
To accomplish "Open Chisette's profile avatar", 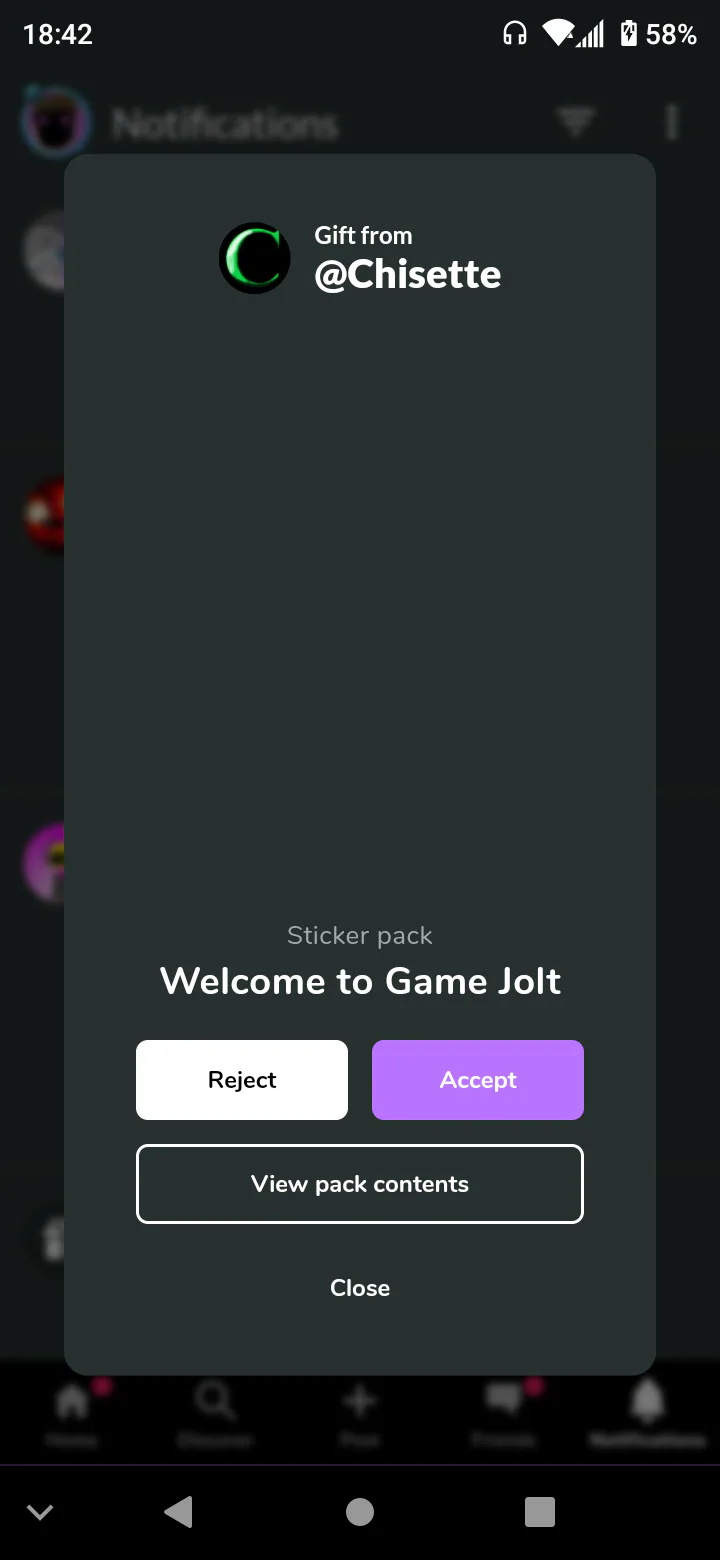I will click(x=255, y=258).
